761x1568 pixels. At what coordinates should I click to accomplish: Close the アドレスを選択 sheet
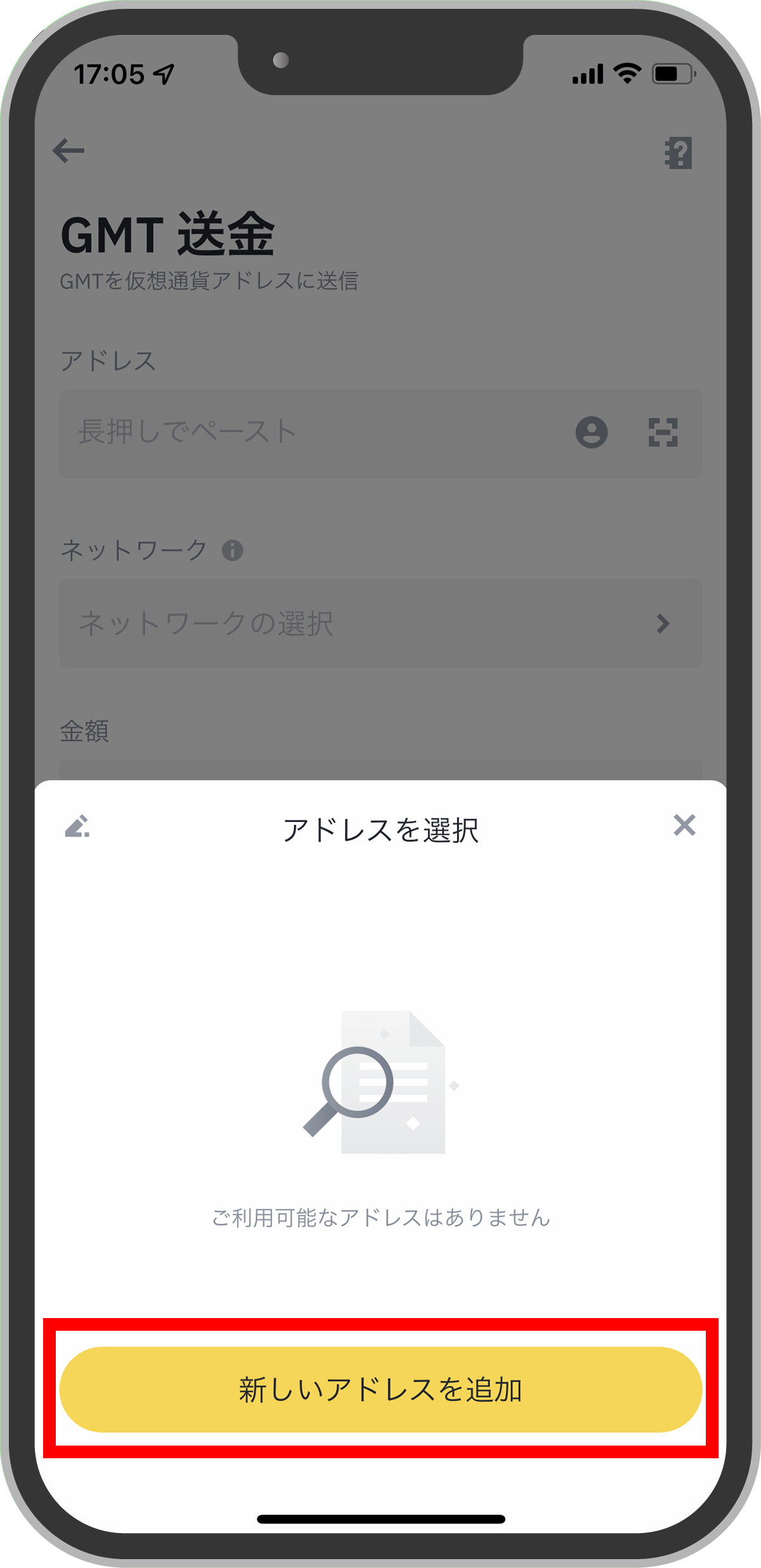tap(684, 825)
